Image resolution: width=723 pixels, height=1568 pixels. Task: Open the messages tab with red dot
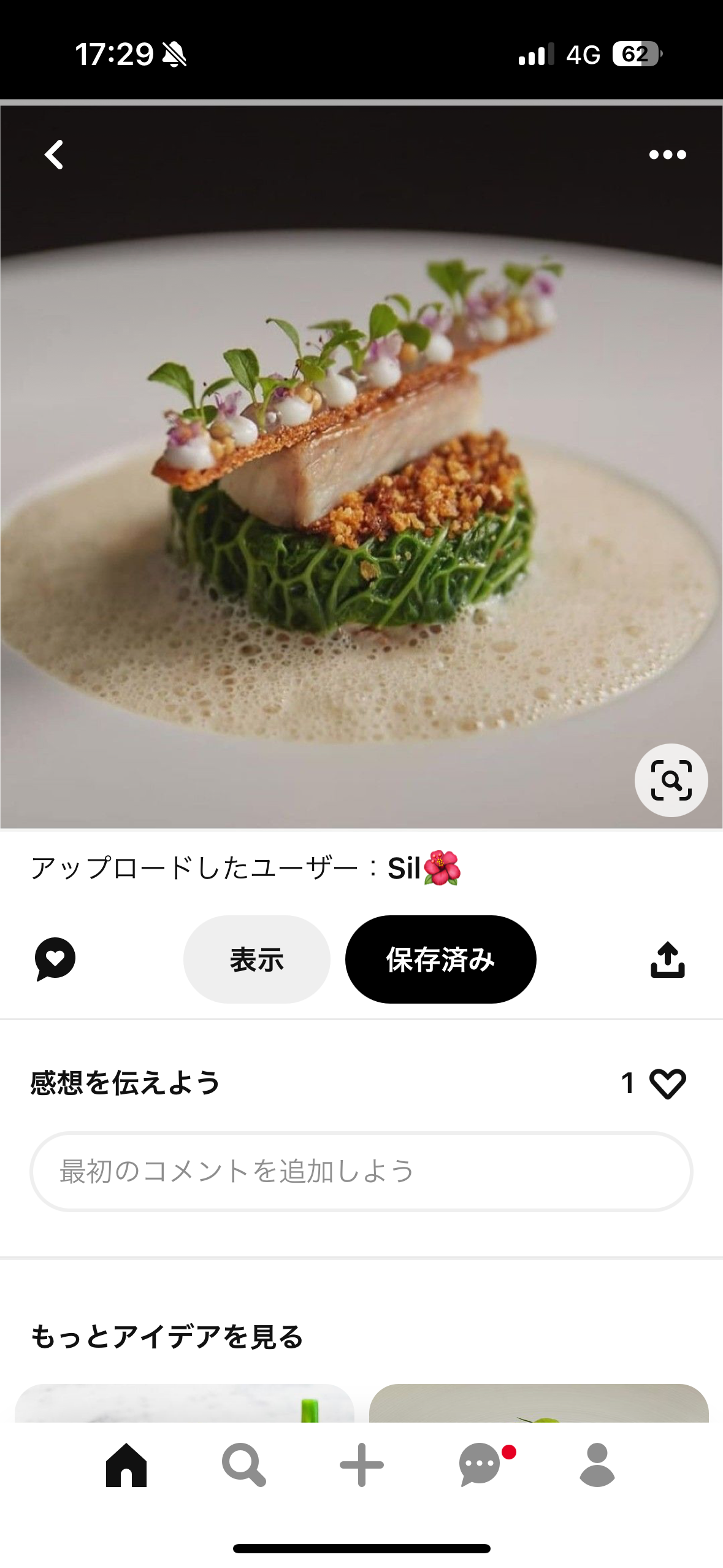pos(480,1465)
